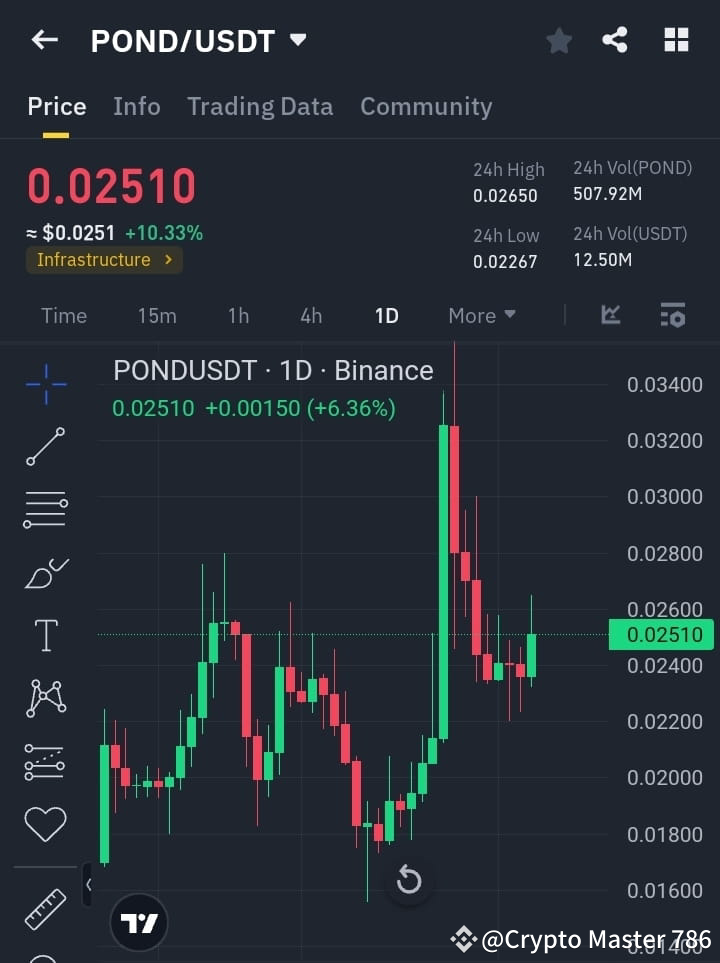Open the indicators panel icon
Viewport: 720px width, 963px height.
(673, 315)
